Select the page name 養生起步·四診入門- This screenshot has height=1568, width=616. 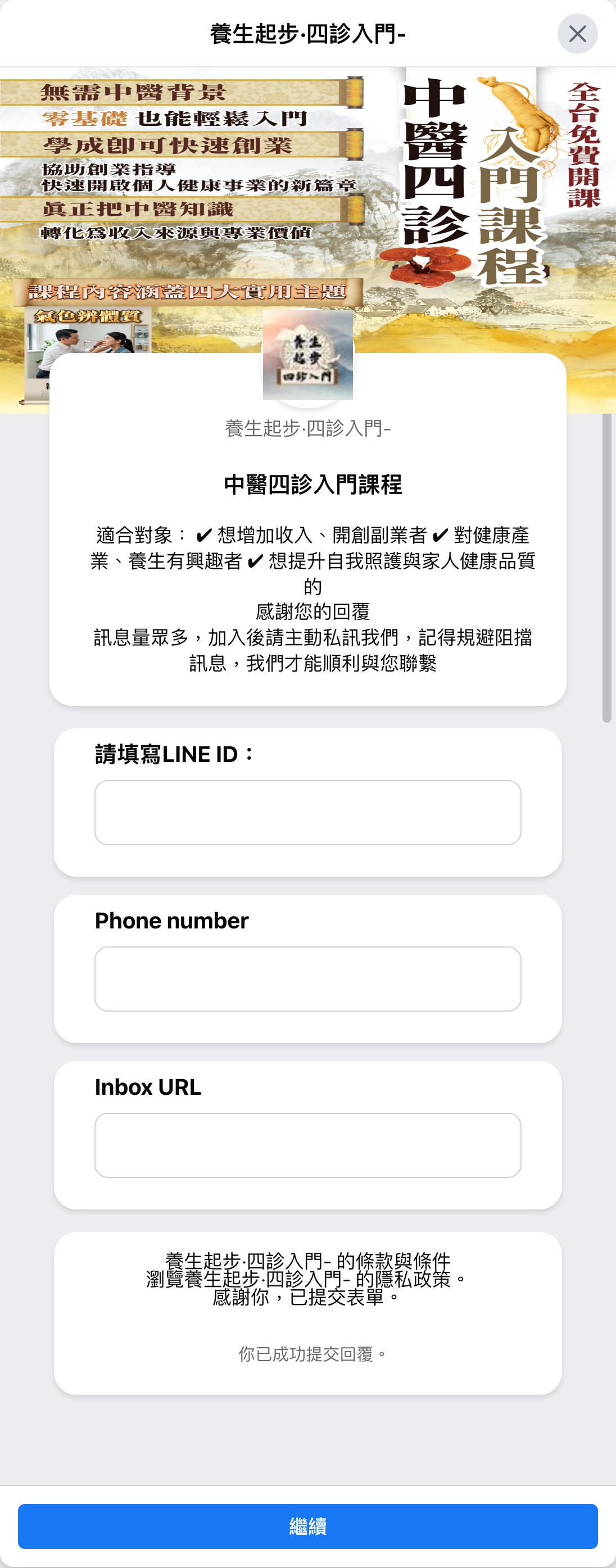308,427
